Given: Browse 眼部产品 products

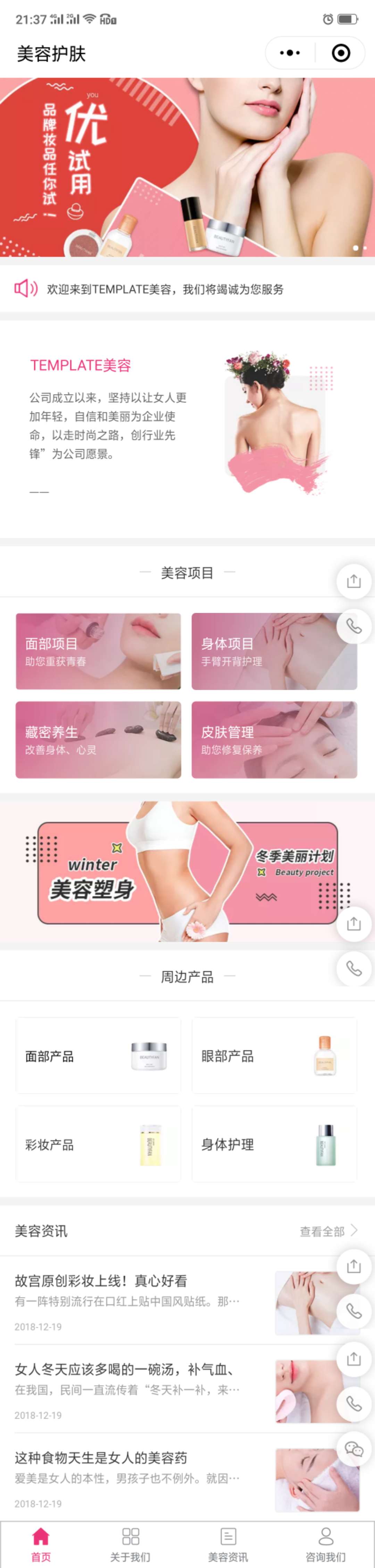Looking at the screenshot, I should point(274,1056).
